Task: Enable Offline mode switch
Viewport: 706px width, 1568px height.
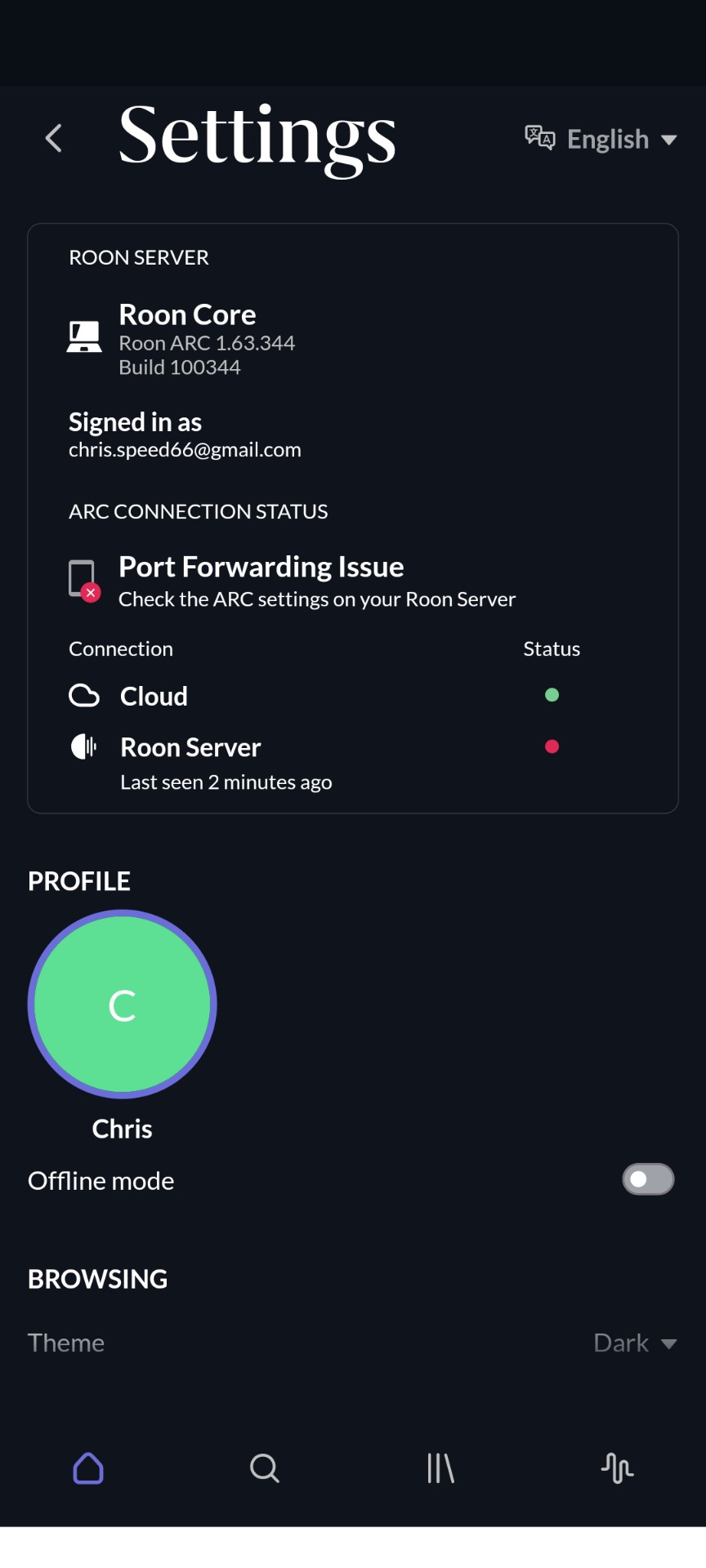Action: click(649, 1179)
